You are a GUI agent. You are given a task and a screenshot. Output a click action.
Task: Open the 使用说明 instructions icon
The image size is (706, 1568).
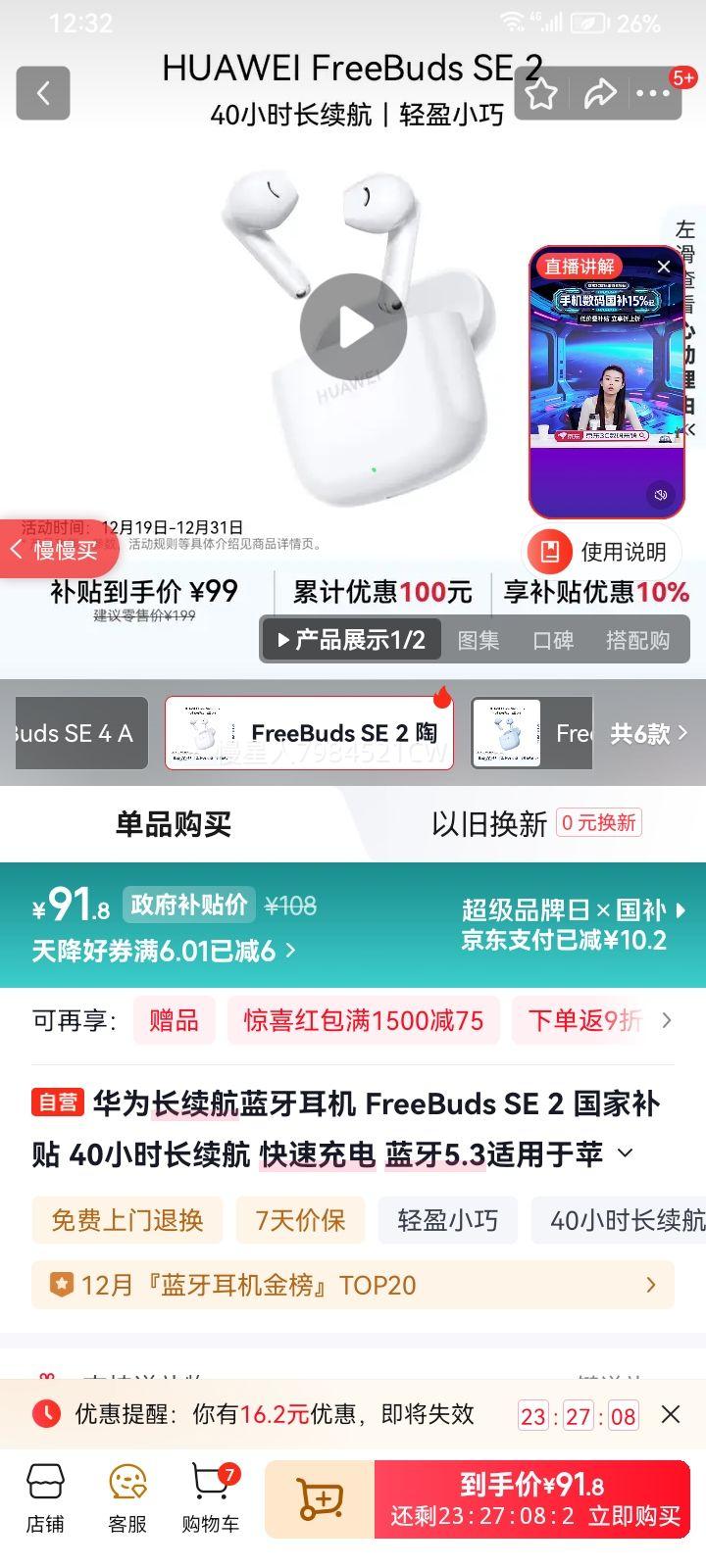tap(551, 551)
